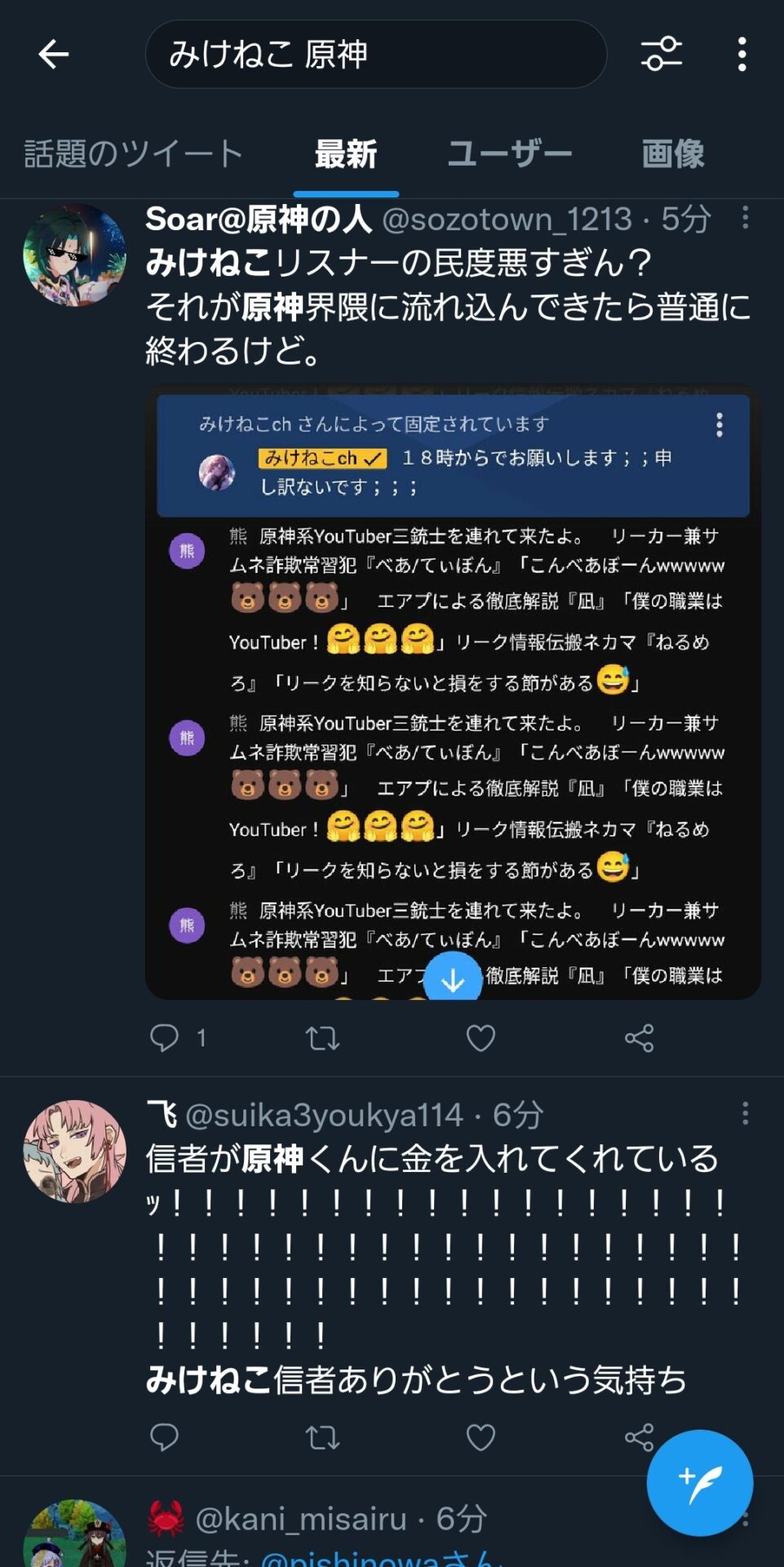The height and width of the screenshot is (1567, 784).
Task: Switch to the 話題のツイート tab
Action: coord(134,153)
